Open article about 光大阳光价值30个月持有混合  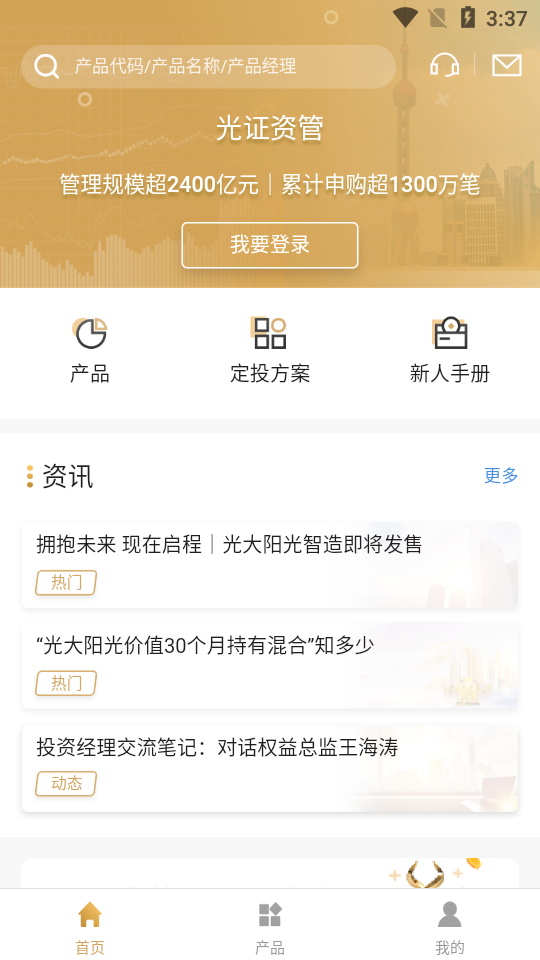[x=270, y=665]
